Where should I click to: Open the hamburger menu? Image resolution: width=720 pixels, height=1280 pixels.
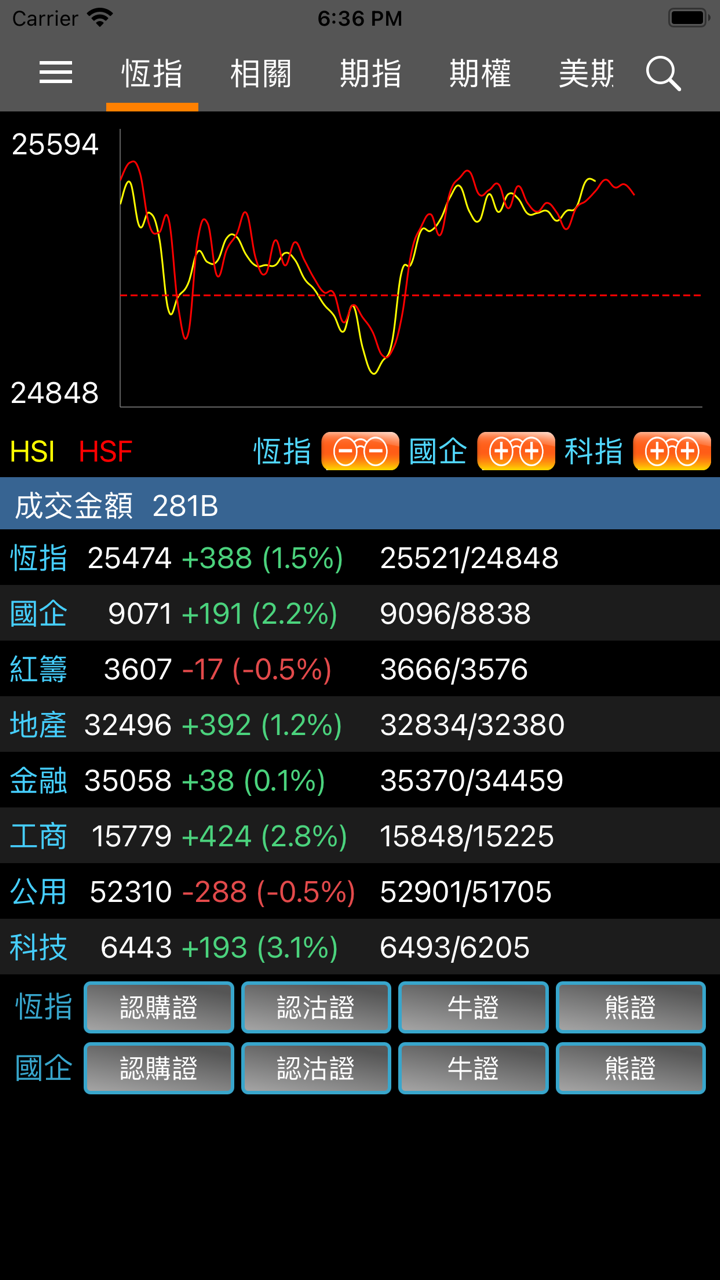point(56,73)
